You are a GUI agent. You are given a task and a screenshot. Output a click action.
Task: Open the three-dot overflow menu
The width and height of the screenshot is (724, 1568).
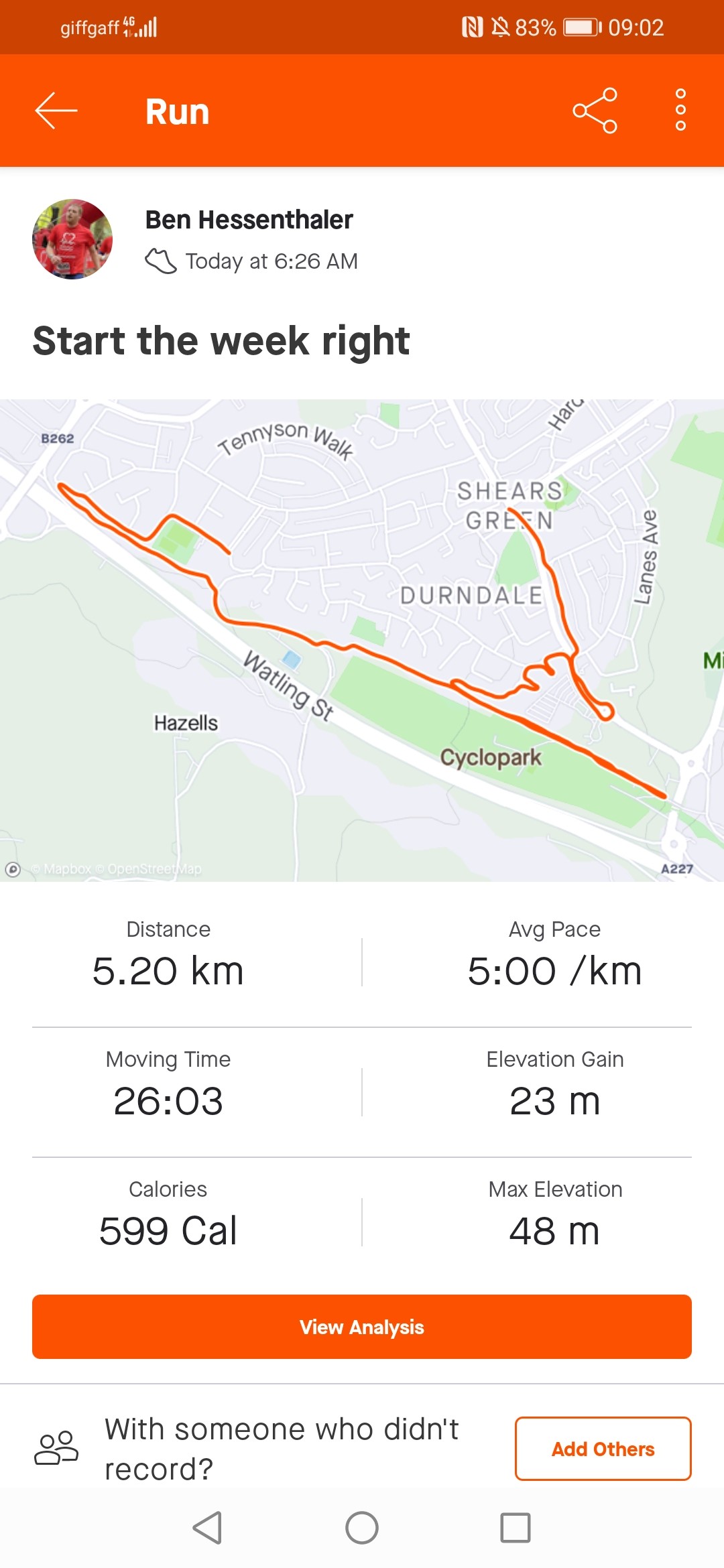pos(680,110)
